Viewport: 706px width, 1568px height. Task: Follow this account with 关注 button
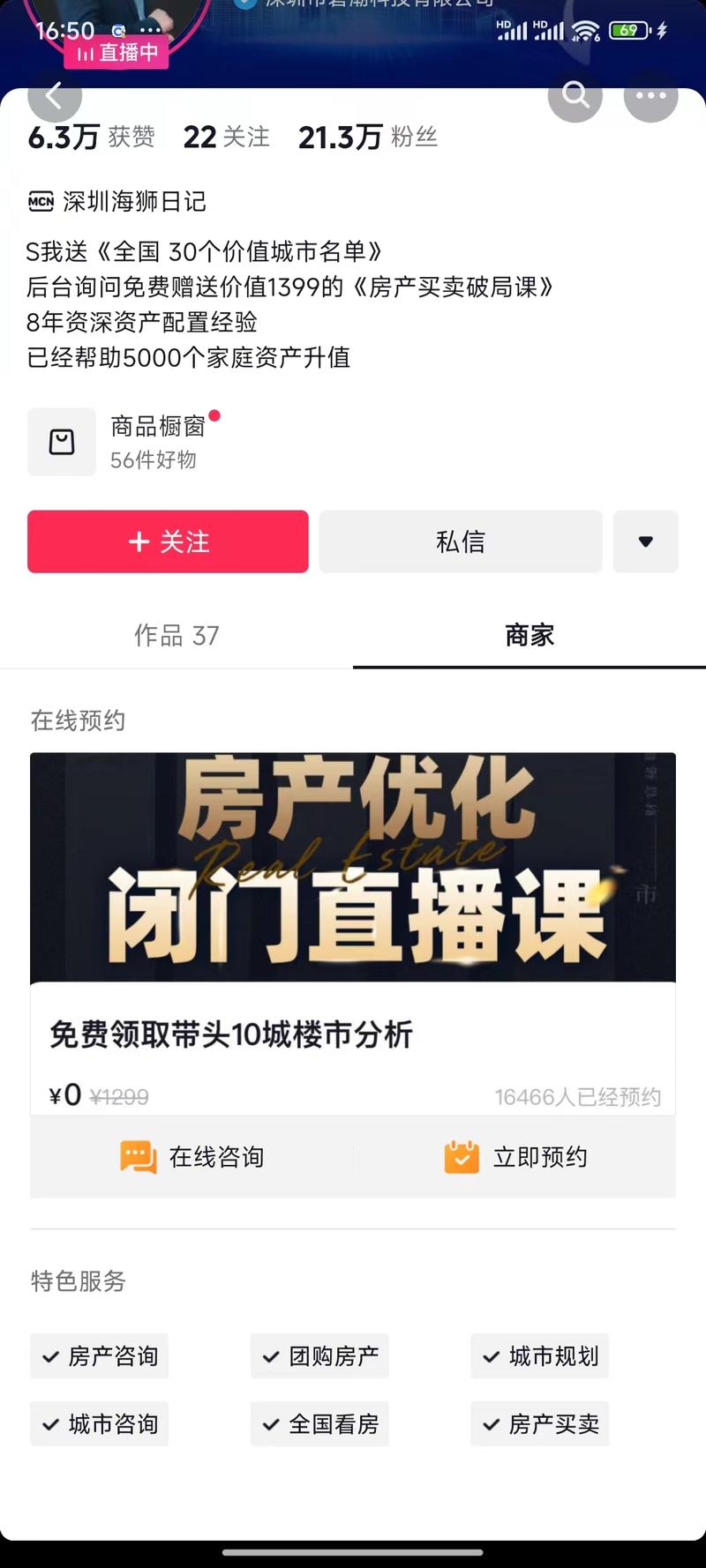click(168, 541)
